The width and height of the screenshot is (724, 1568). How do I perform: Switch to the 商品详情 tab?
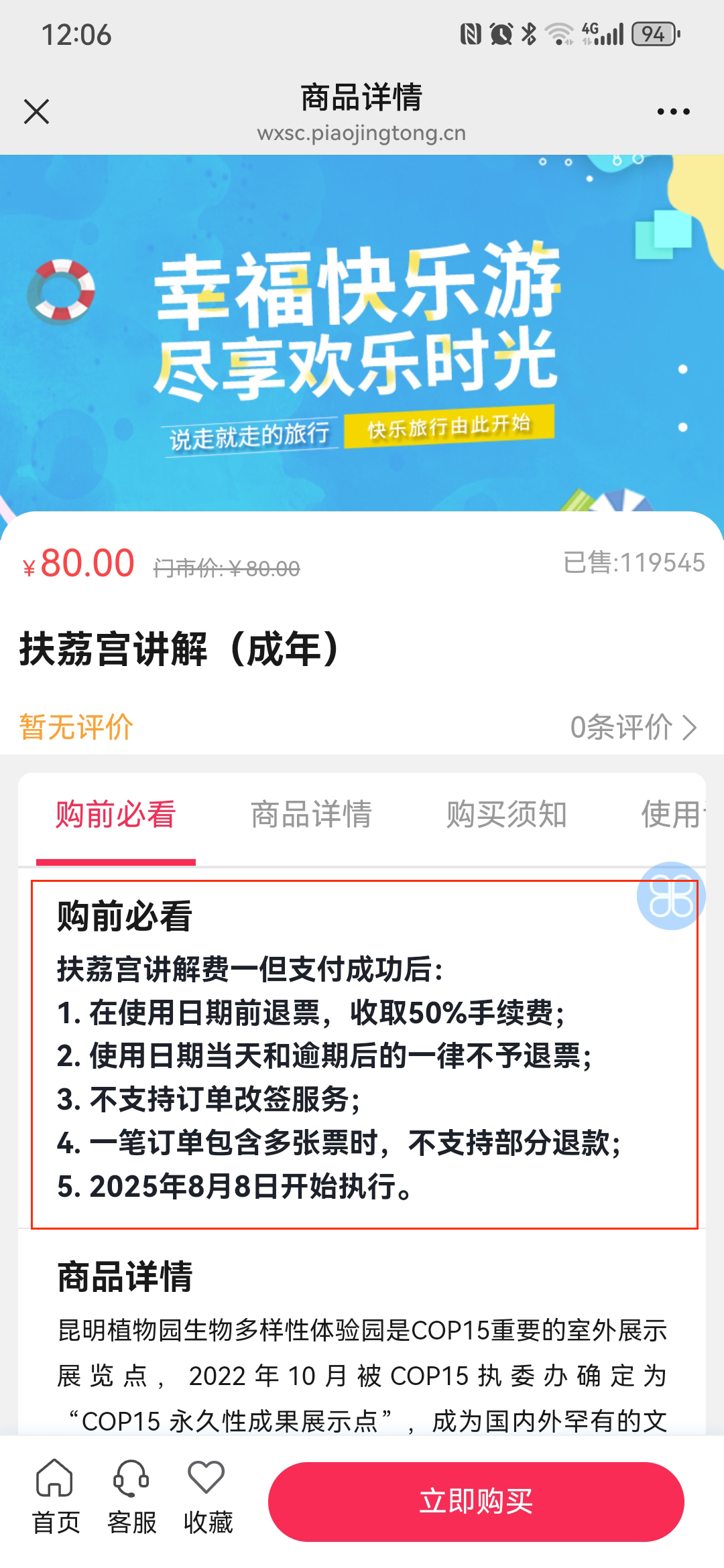311,815
